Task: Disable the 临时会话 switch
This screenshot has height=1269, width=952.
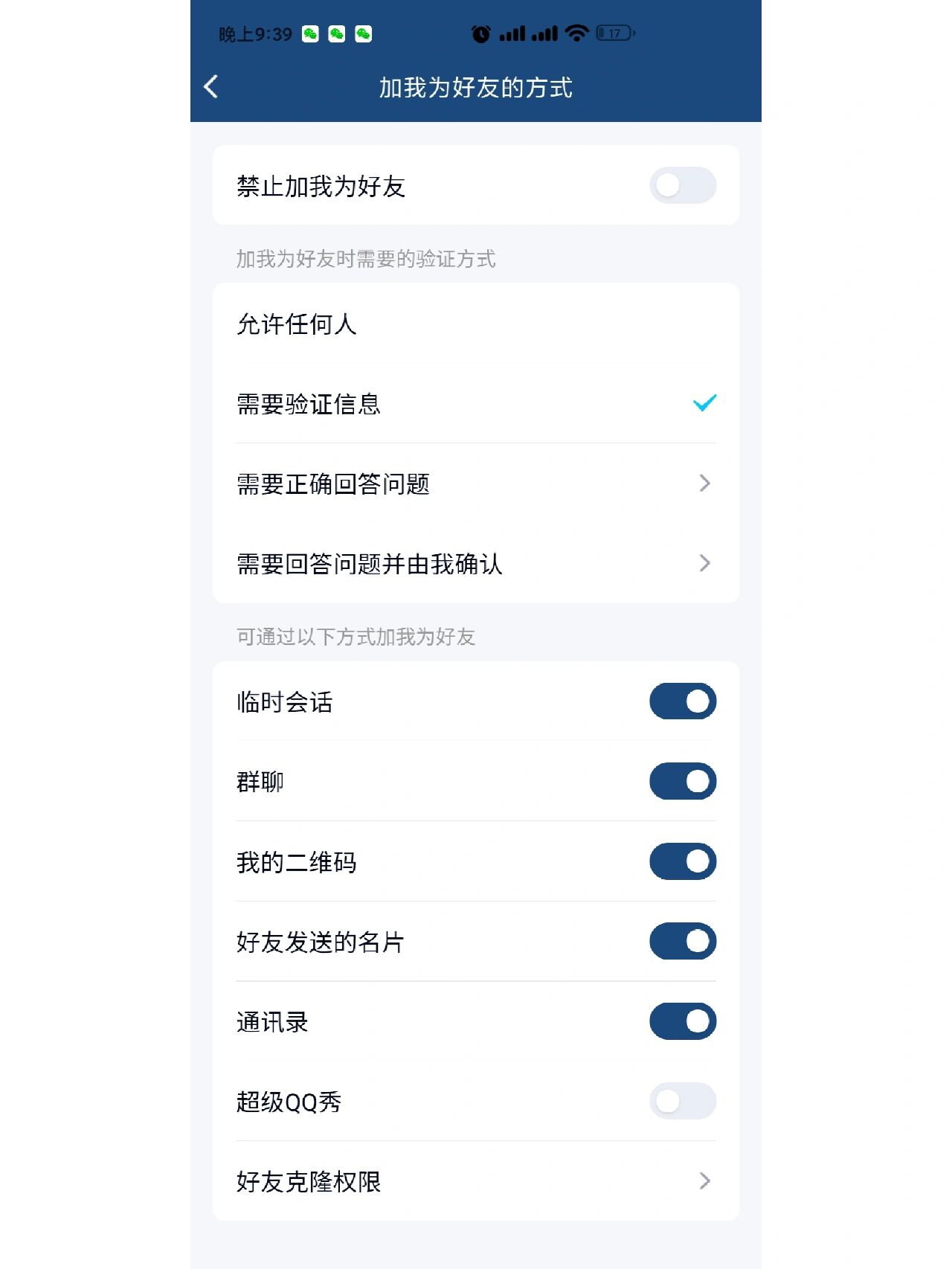Action: pyautogui.click(x=682, y=701)
